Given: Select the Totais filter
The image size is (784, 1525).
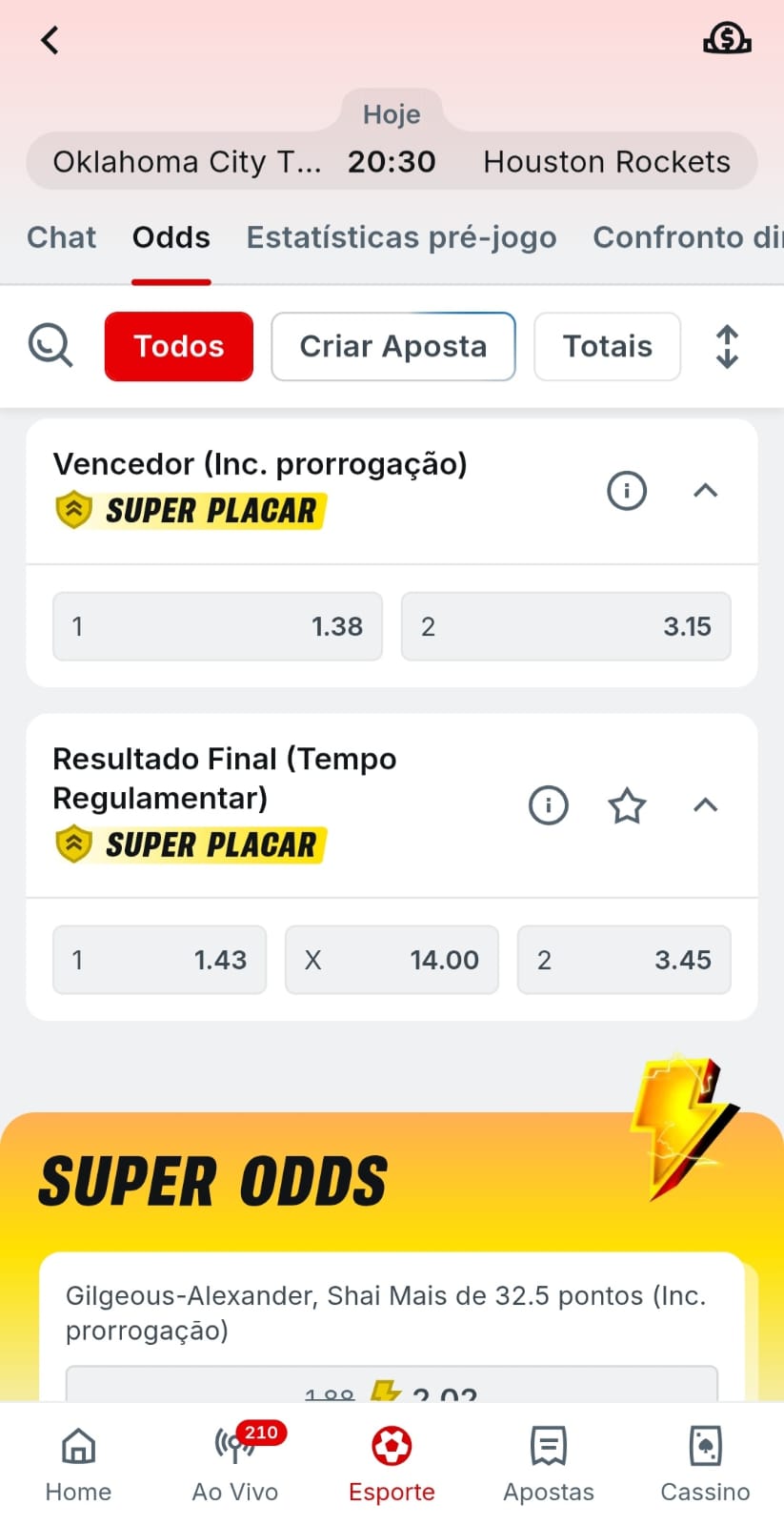Looking at the screenshot, I should pyautogui.click(x=607, y=346).
